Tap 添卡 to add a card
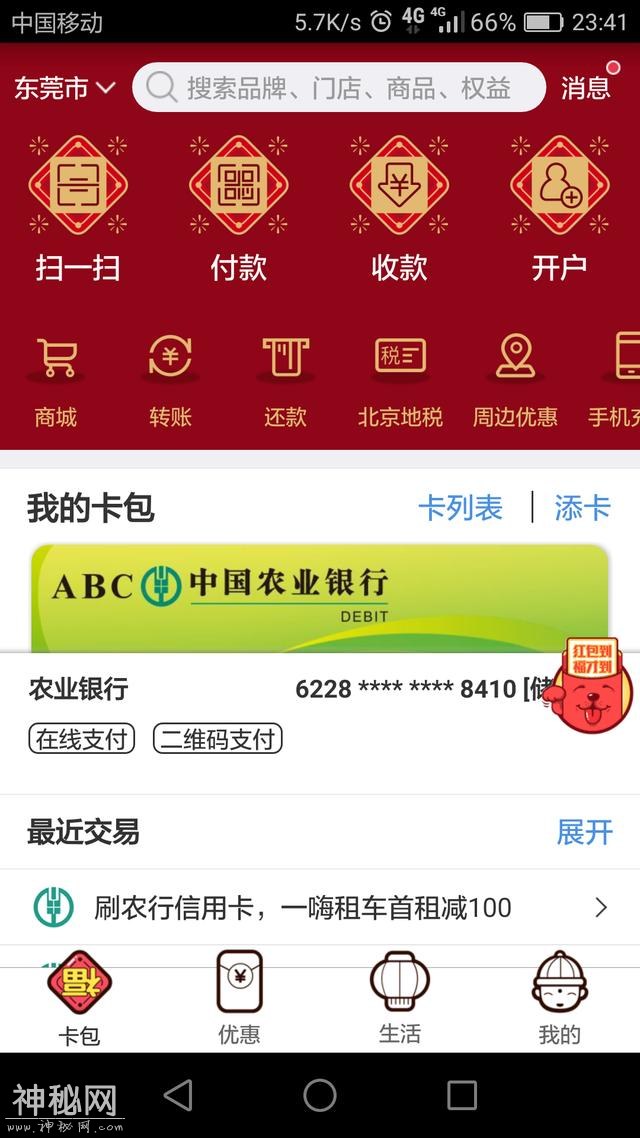640x1138 pixels. tap(582, 508)
